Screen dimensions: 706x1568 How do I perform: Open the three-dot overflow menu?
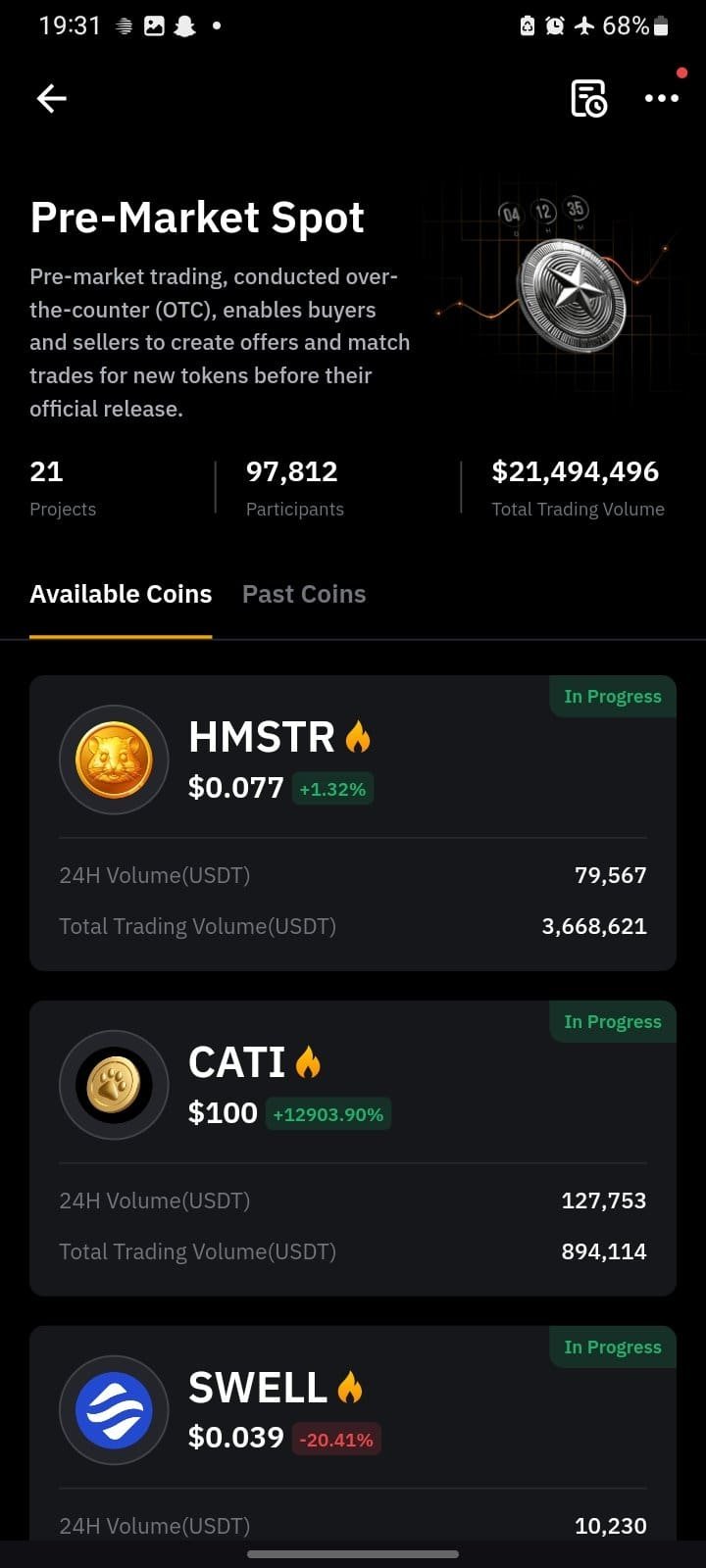pyautogui.click(x=662, y=98)
